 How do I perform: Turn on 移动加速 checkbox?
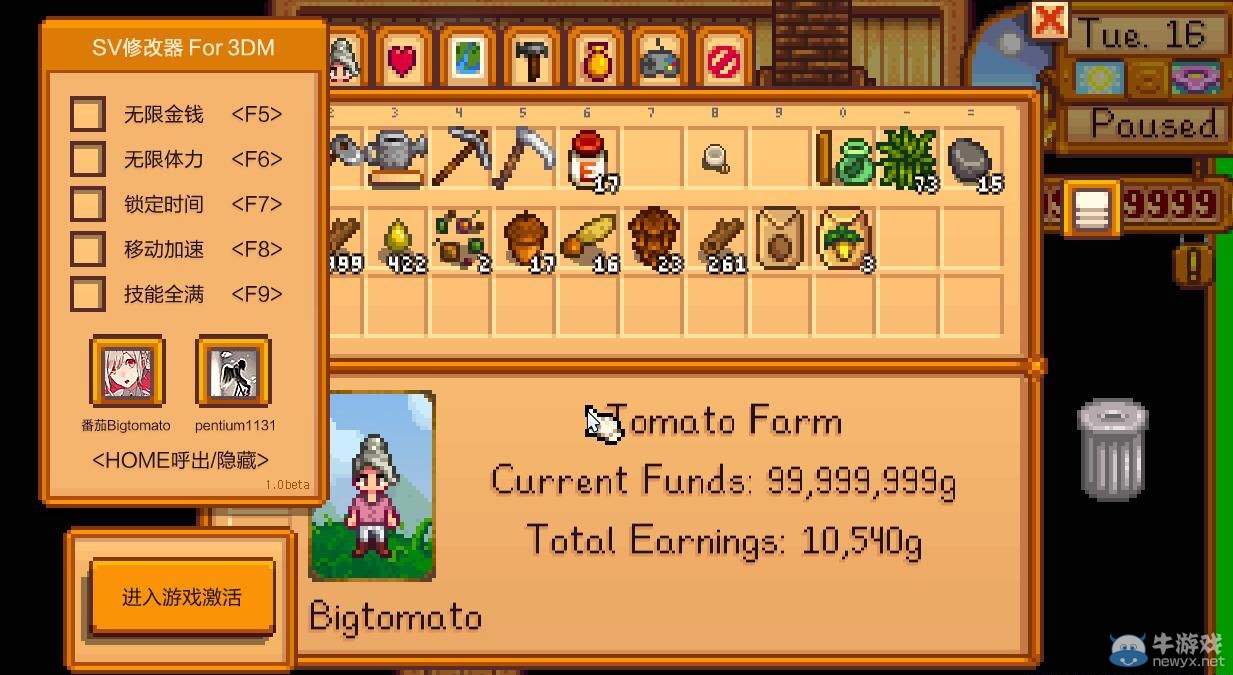click(x=87, y=249)
